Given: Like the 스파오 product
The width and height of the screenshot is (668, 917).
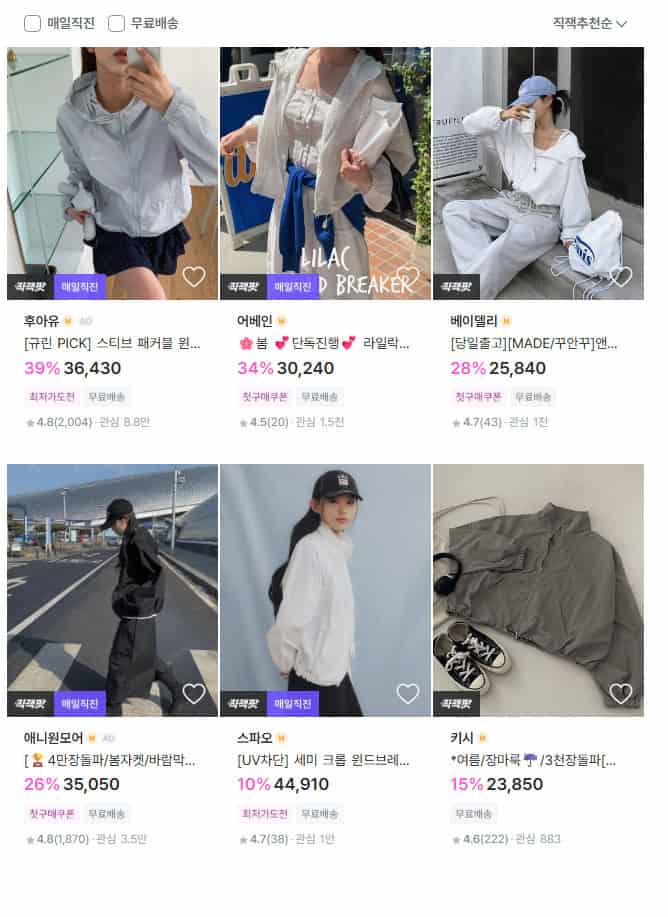Looking at the screenshot, I should 408,693.
